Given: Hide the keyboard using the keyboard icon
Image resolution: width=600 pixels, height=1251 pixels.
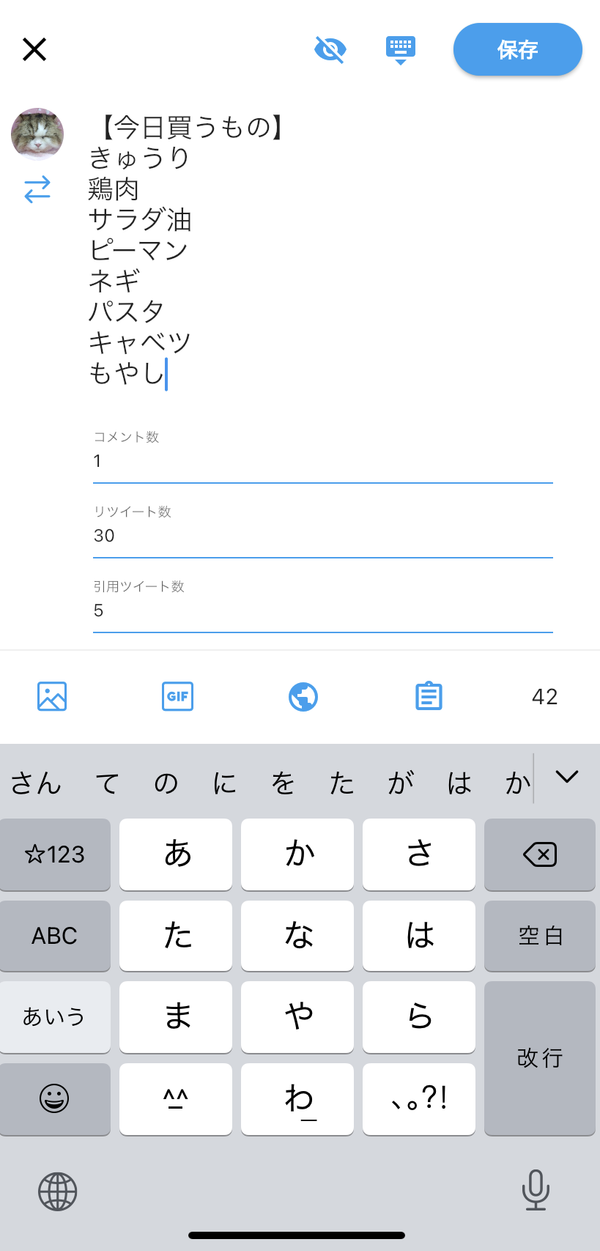Looking at the screenshot, I should click(x=400, y=49).
